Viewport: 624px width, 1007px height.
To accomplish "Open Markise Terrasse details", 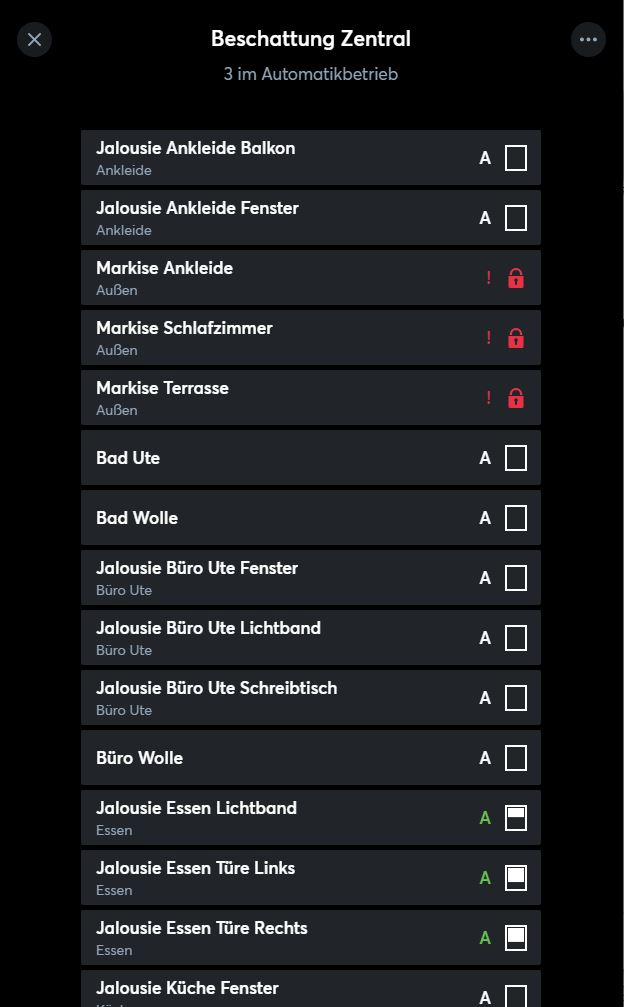I will 311,398.
